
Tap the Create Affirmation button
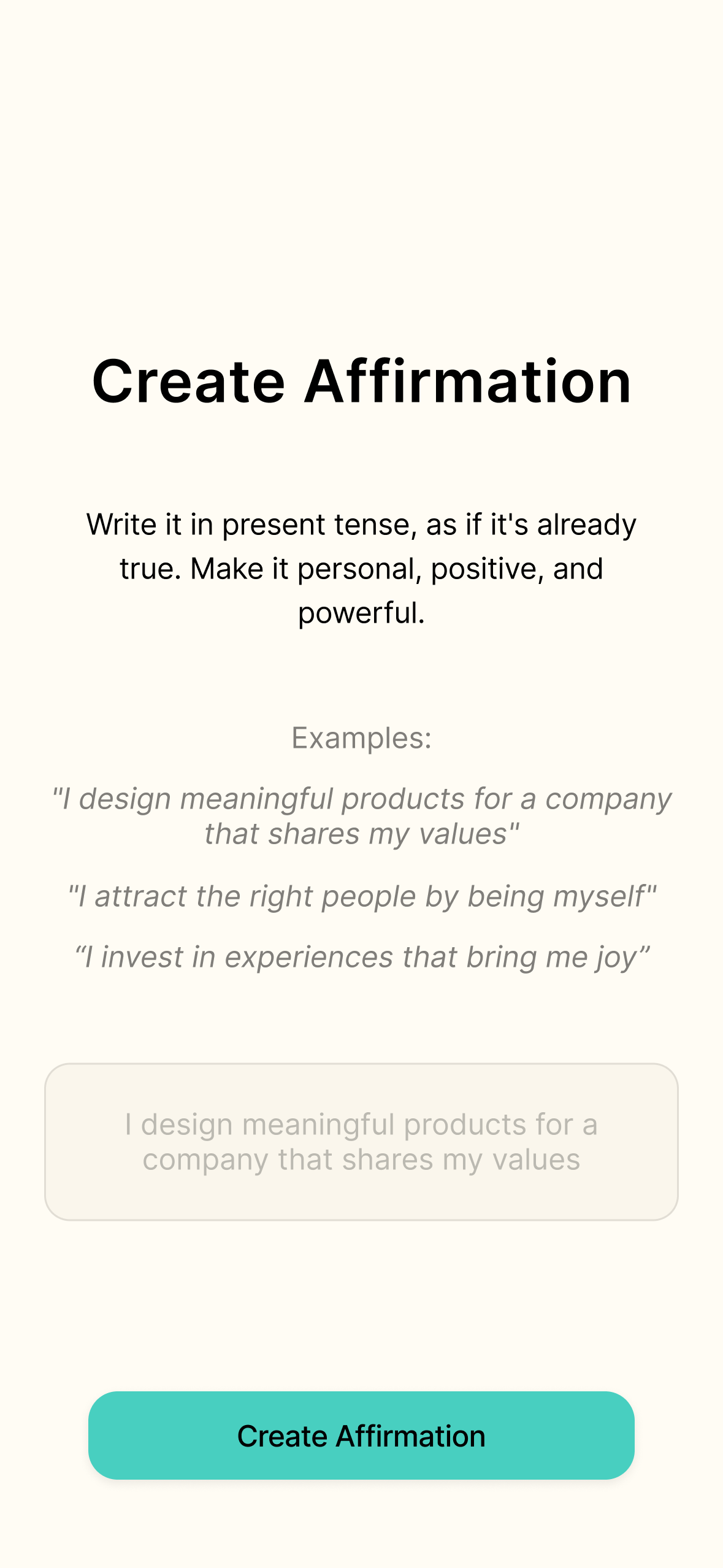coord(361,1435)
